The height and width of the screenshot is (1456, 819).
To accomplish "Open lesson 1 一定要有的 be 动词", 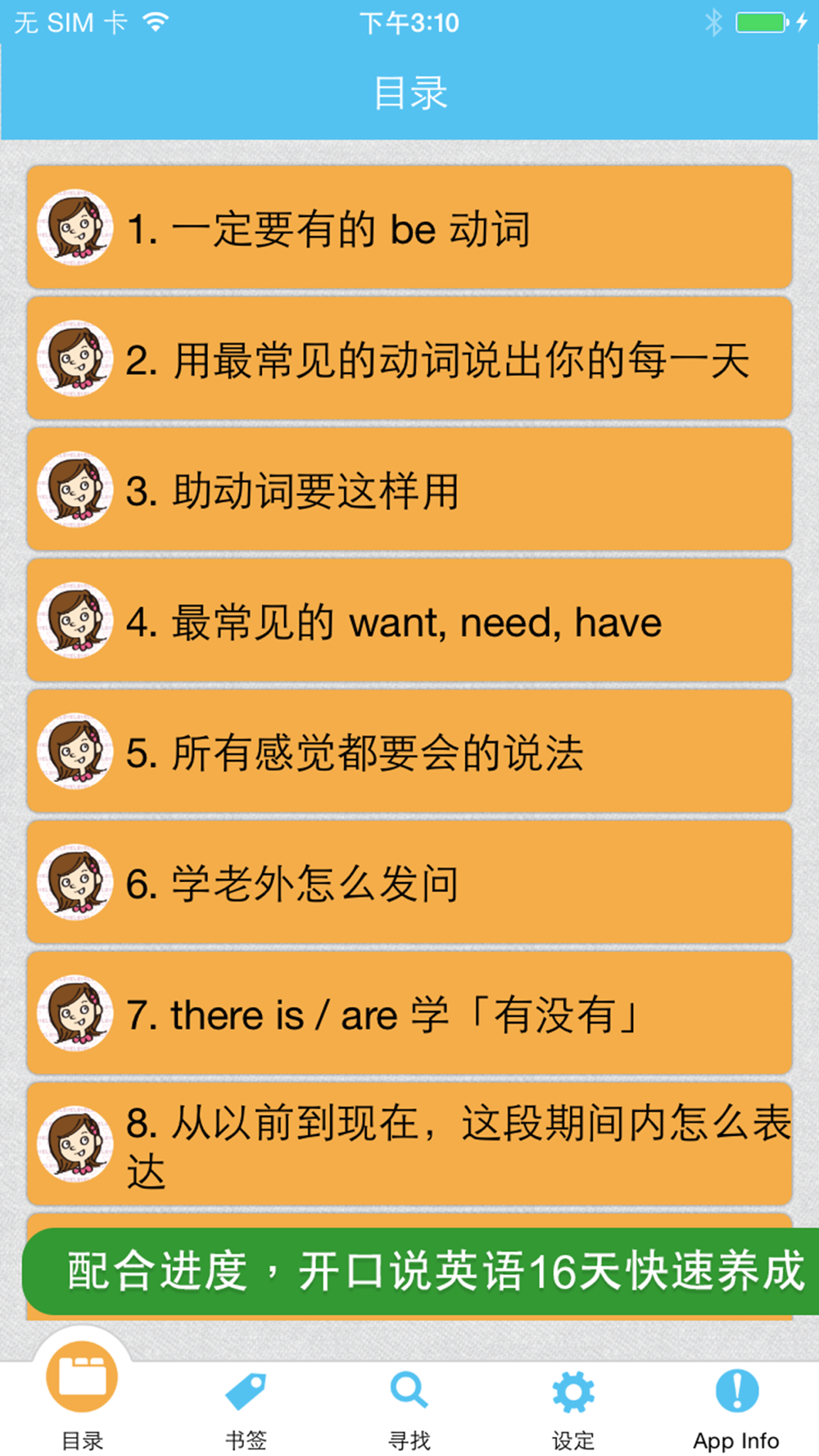I will pos(409,227).
